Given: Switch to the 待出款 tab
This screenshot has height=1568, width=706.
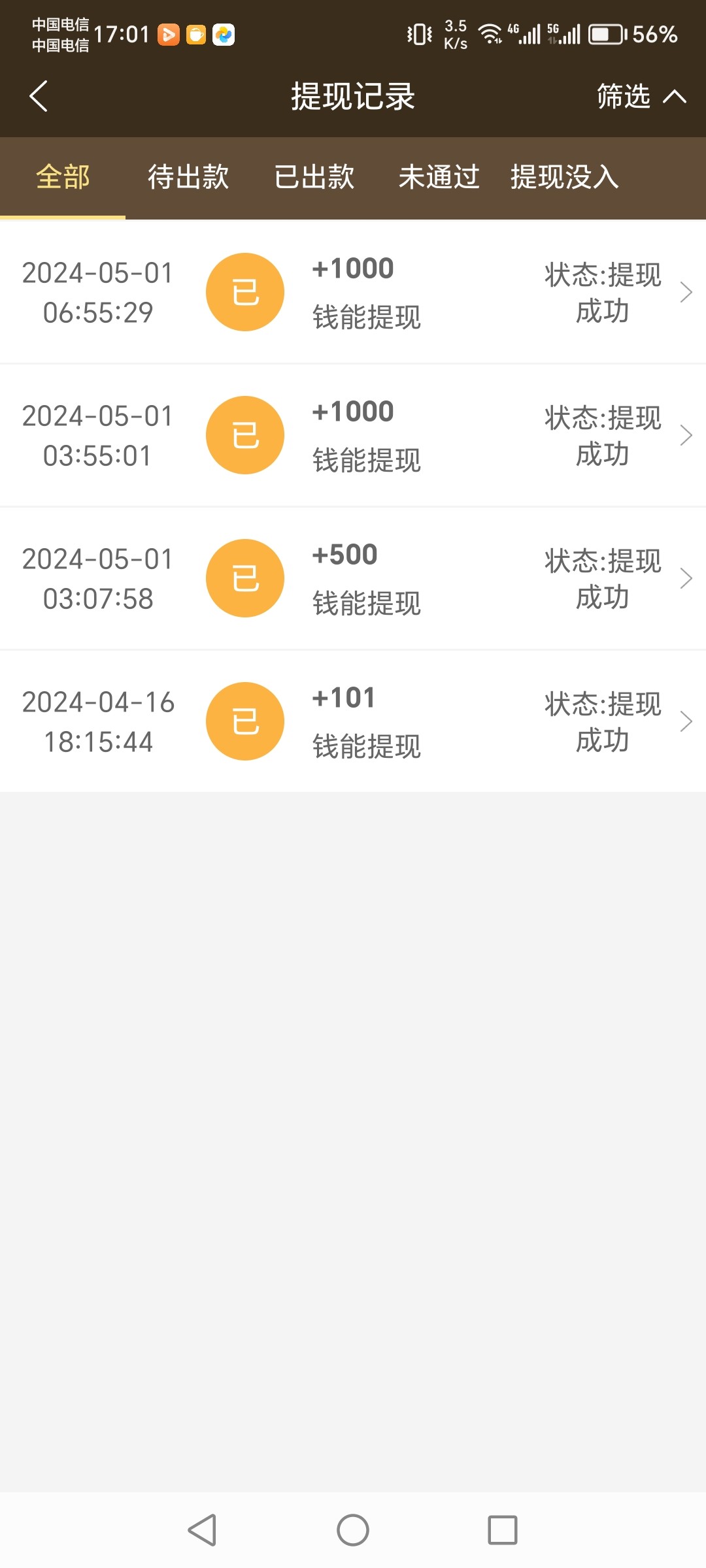Looking at the screenshot, I should 188,177.
